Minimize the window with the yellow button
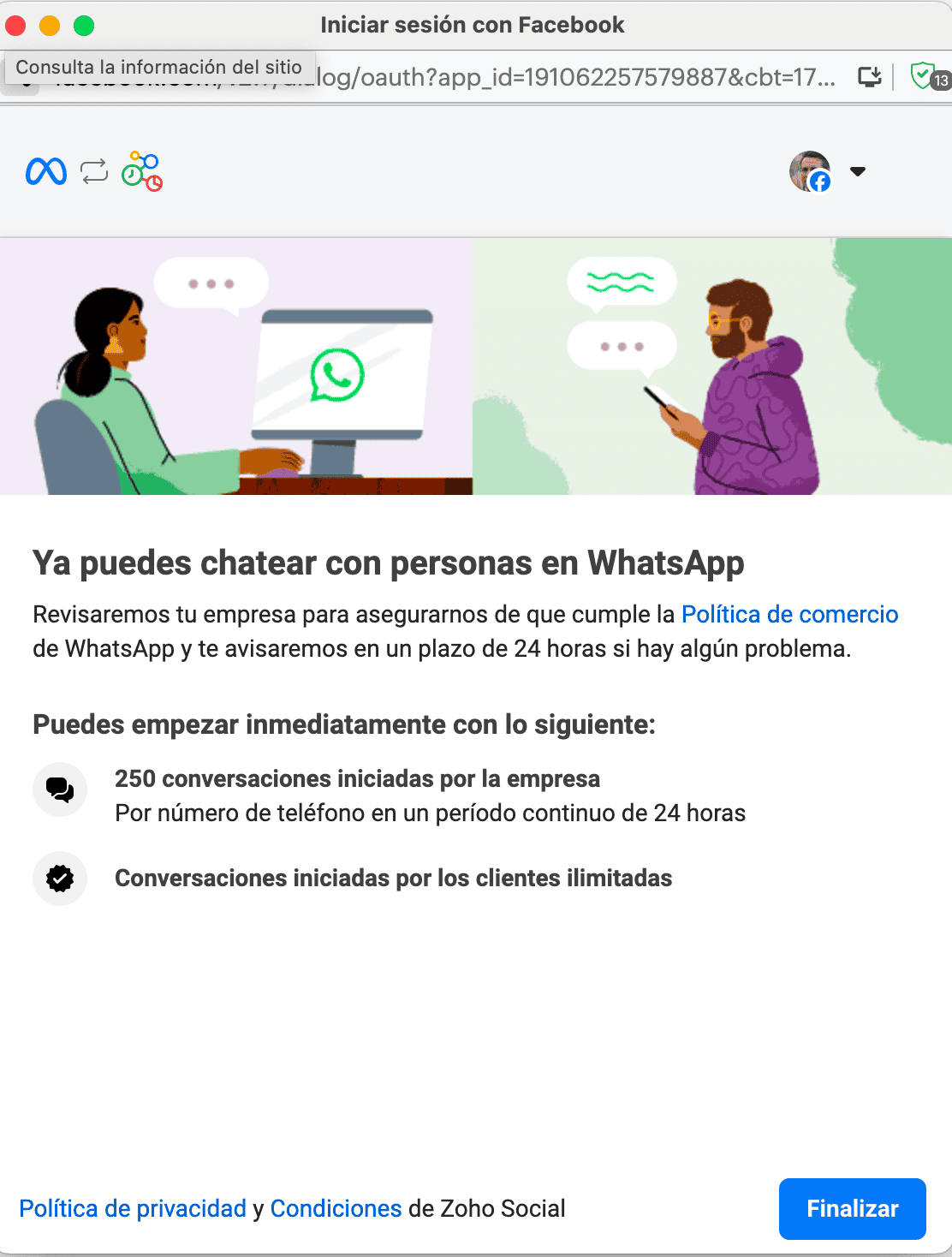Image resolution: width=952 pixels, height=1257 pixels. coord(50,26)
